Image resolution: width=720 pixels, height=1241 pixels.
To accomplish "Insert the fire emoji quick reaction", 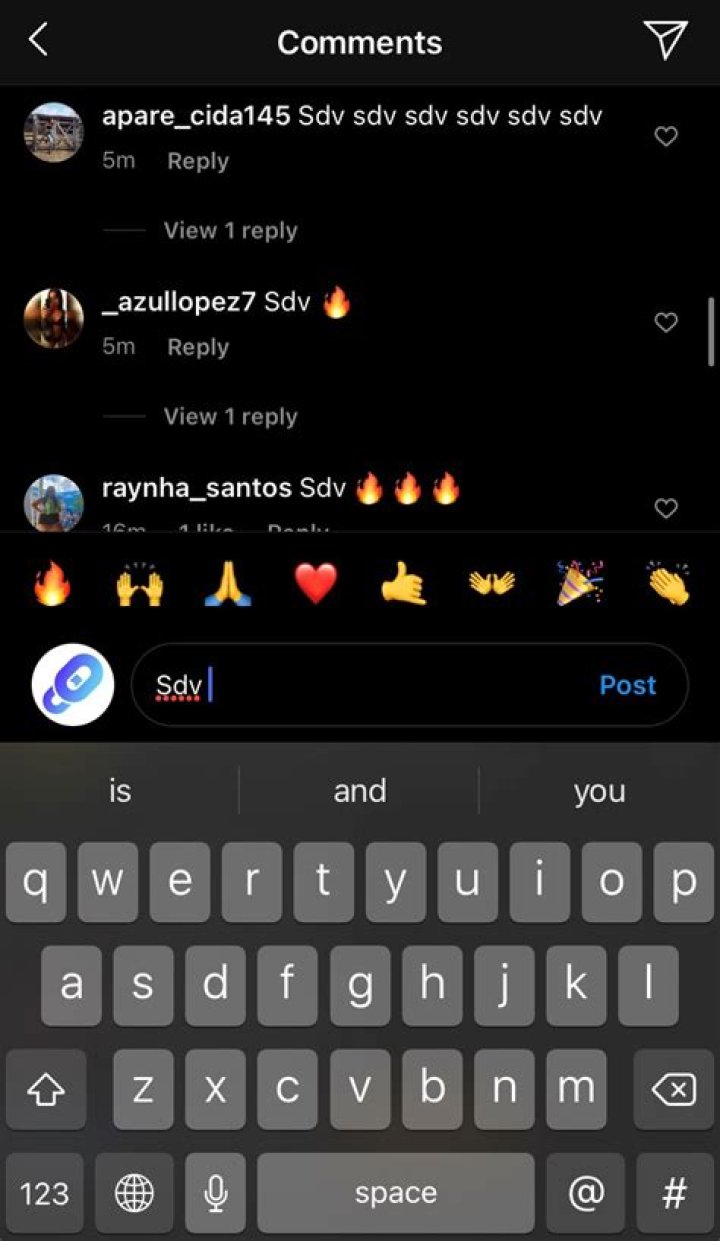I will (52, 583).
